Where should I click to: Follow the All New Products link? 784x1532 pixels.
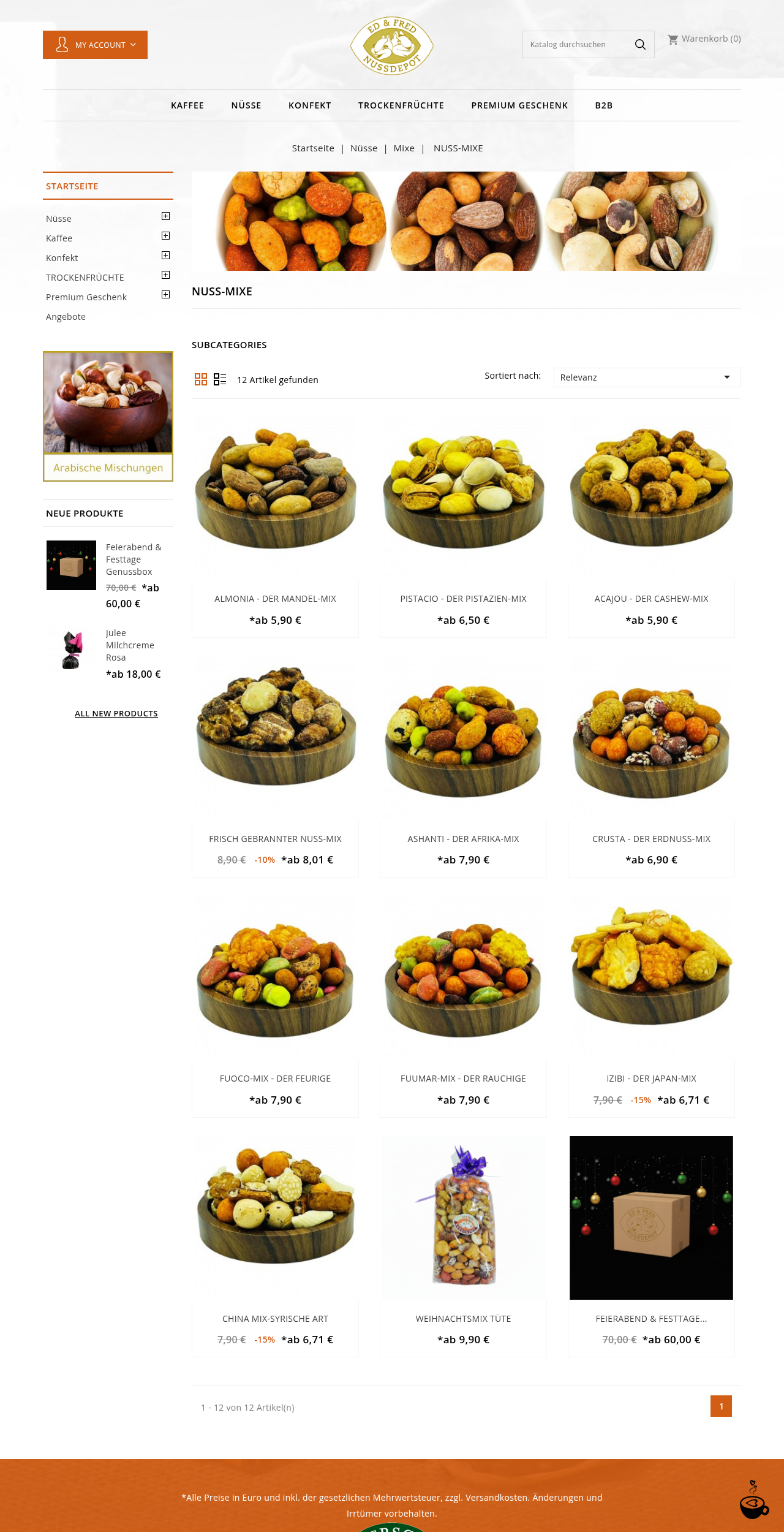[x=116, y=714]
